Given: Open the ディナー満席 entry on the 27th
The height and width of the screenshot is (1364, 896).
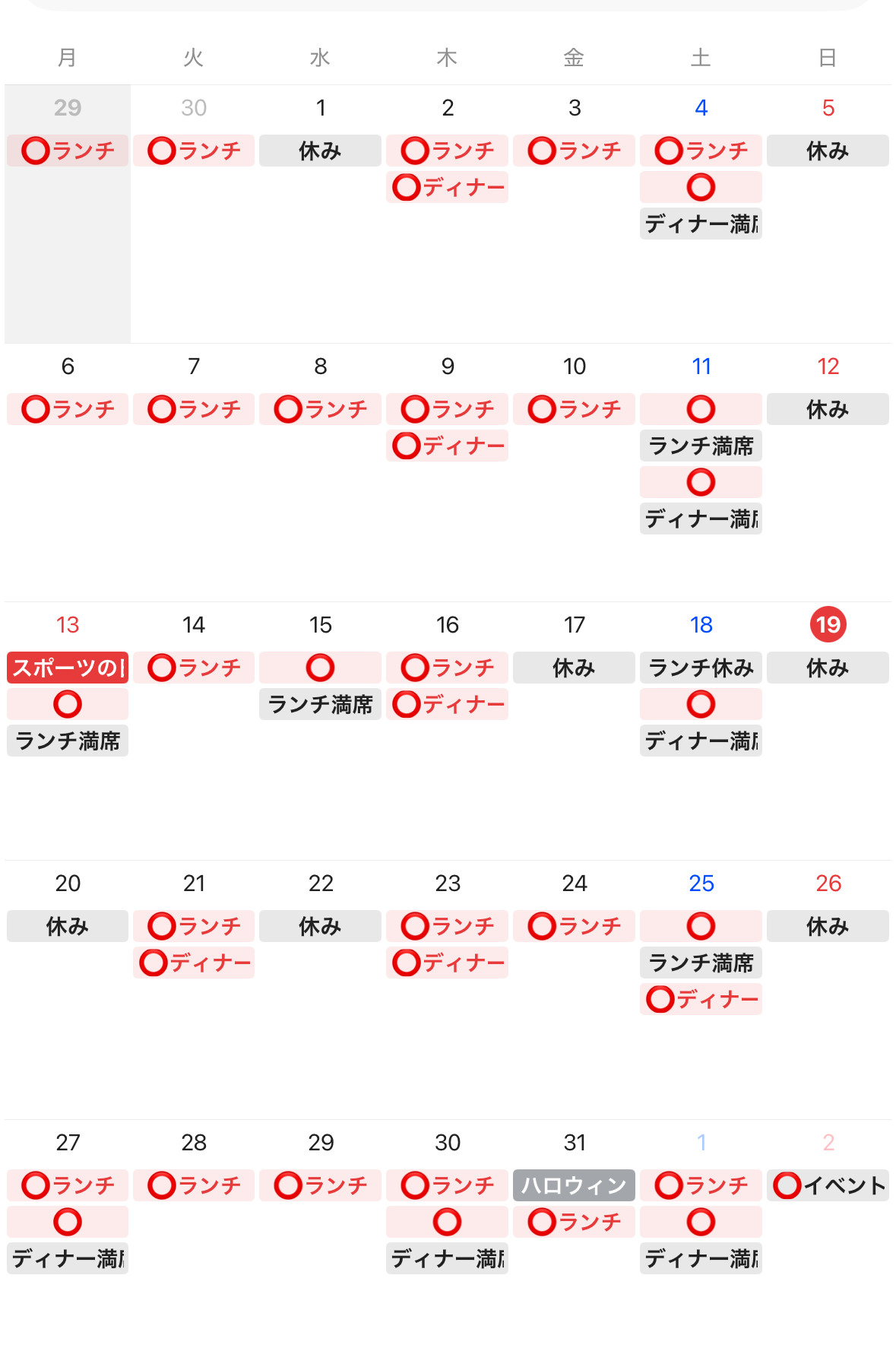Looking at the screenshot, I should point(68,1258).
